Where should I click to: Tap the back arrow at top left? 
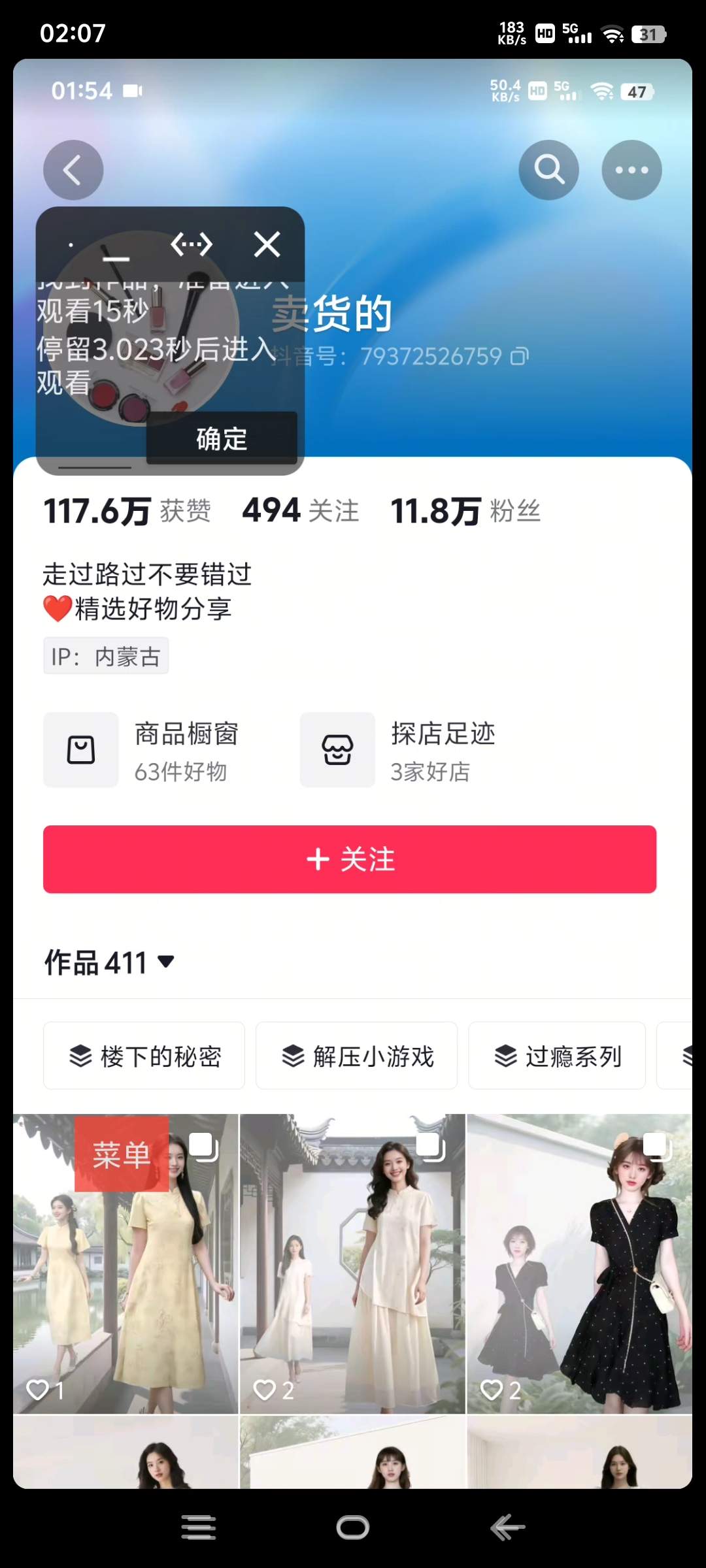tap(73, 169)
